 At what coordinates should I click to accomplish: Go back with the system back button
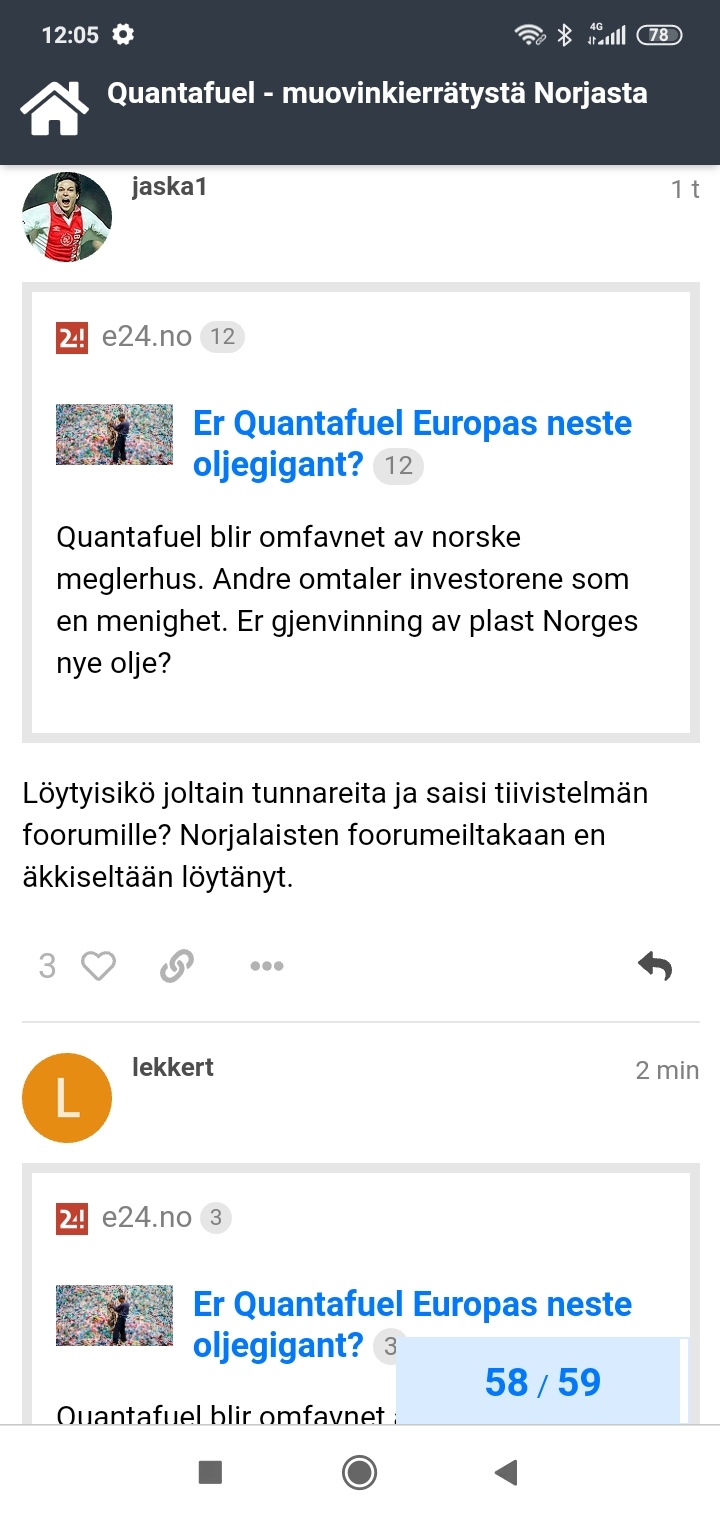pos(506,1472)
